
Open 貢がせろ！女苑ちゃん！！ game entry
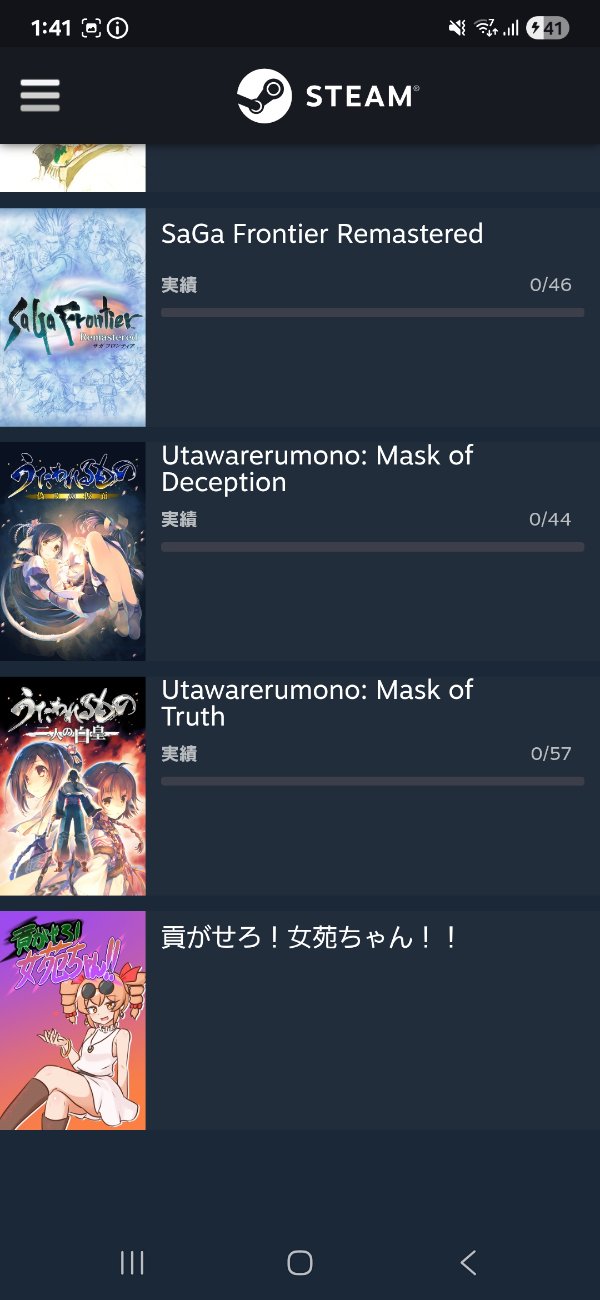310,938
